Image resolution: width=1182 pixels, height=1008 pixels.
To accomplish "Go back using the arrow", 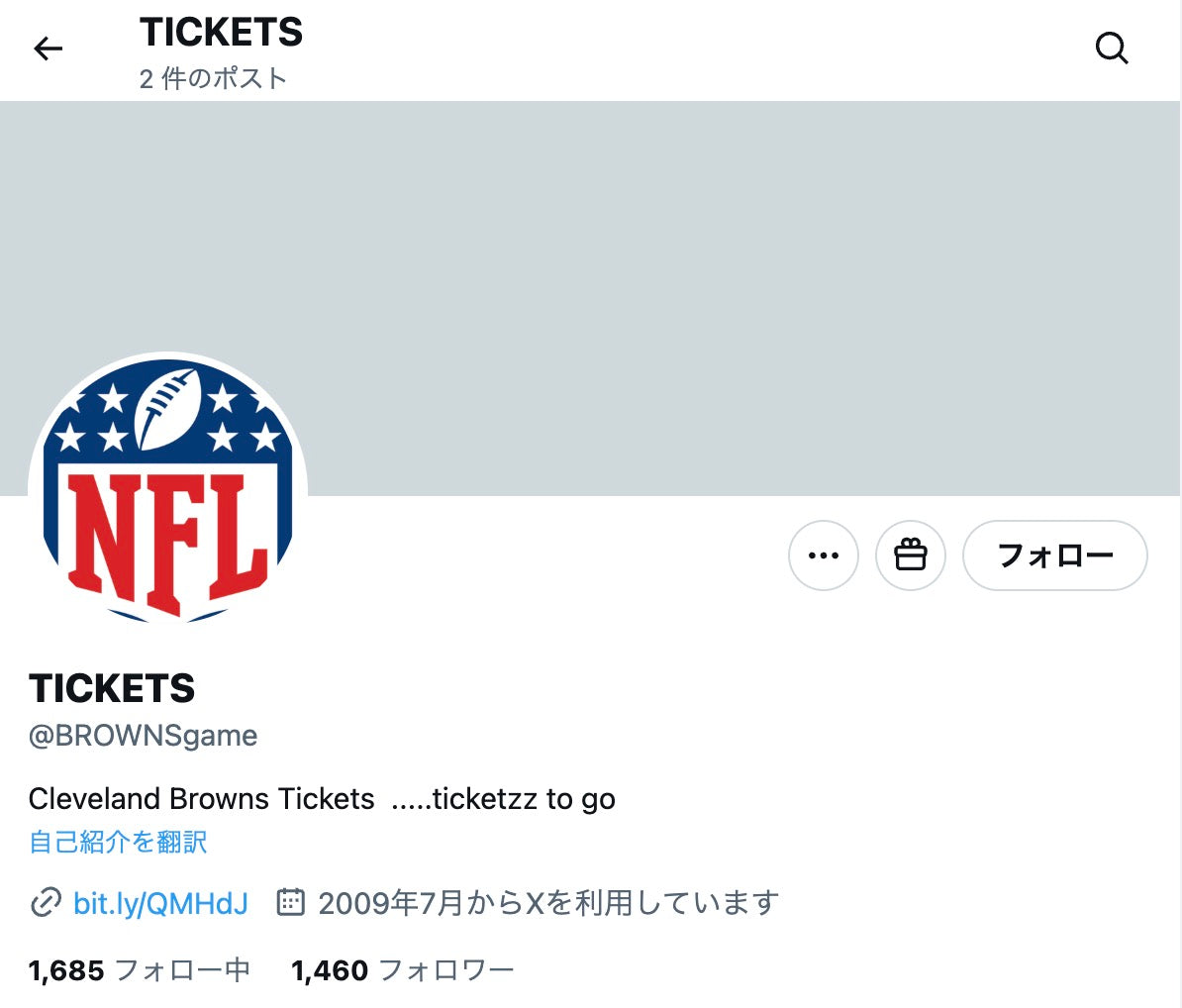I will click(x=48, y=49).
